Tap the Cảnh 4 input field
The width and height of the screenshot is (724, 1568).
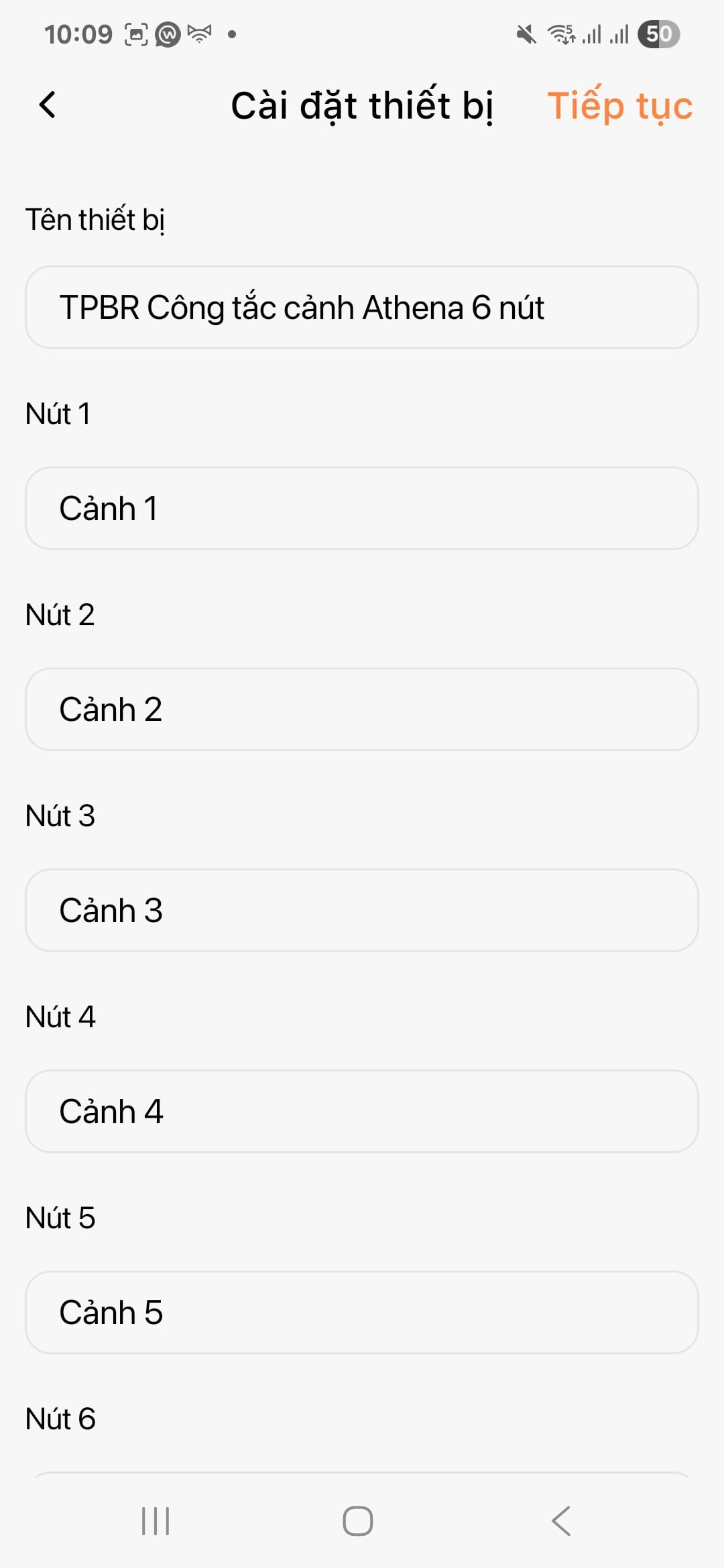[x=362, y=1112]
